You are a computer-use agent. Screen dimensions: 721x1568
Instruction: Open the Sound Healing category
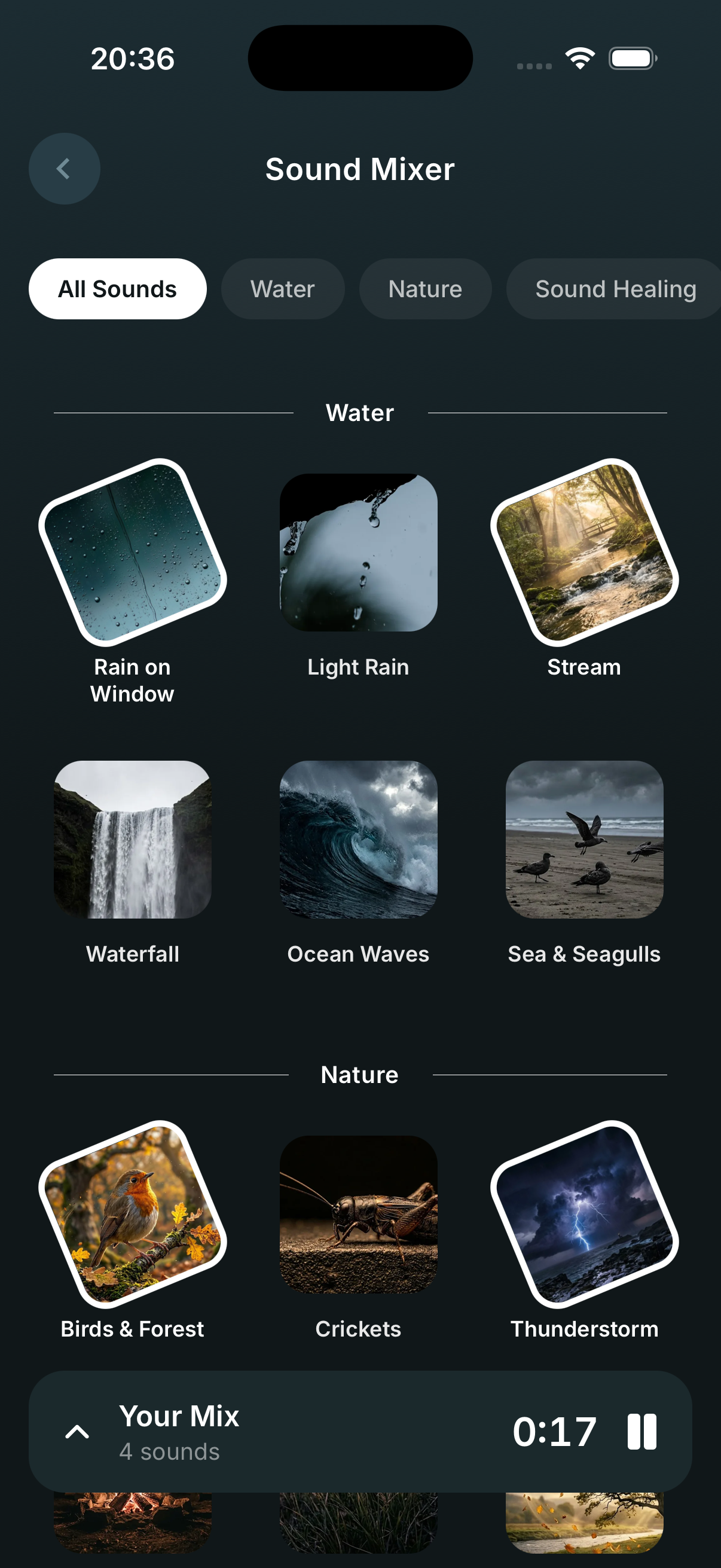[615, 288]
